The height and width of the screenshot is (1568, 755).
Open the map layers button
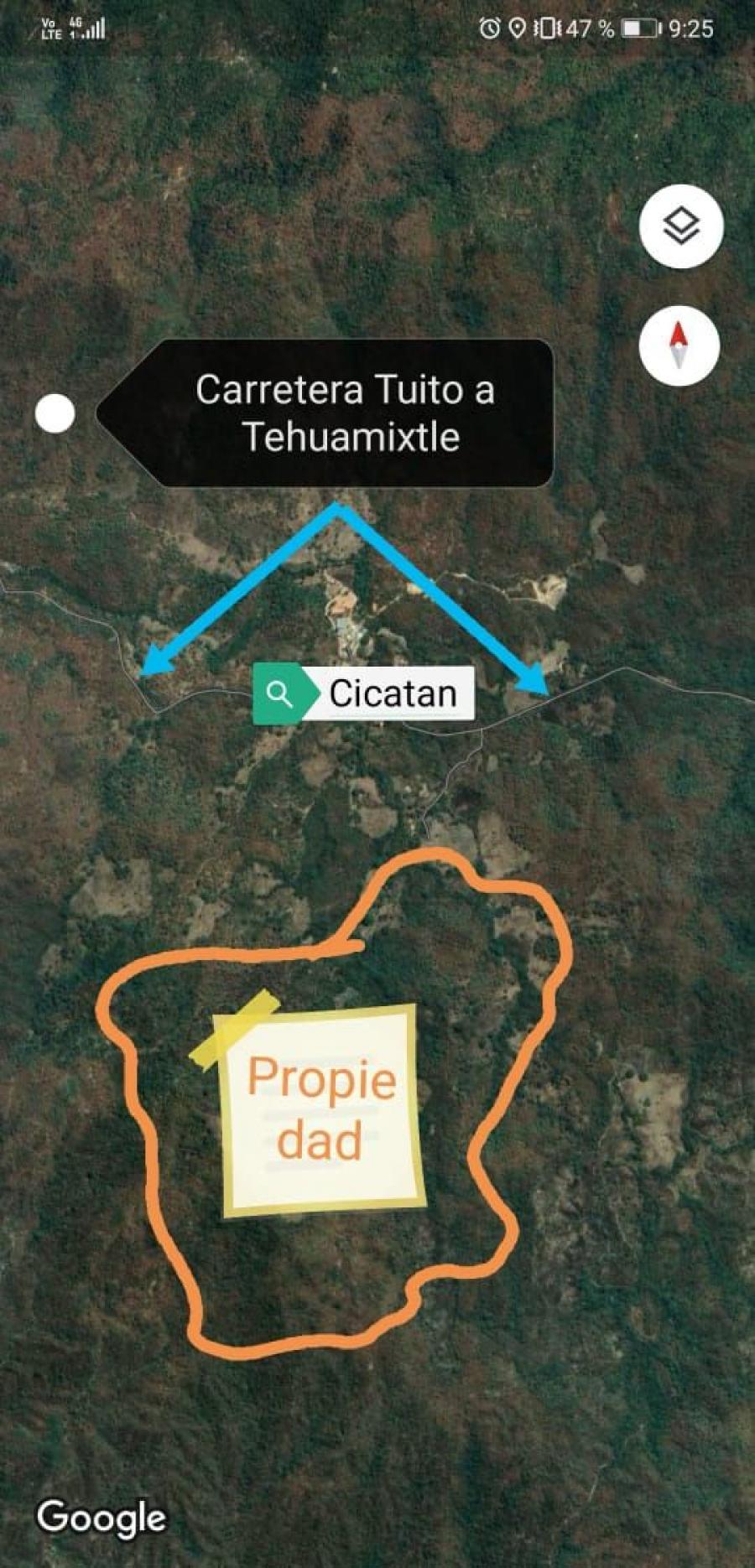coord(680,226)
